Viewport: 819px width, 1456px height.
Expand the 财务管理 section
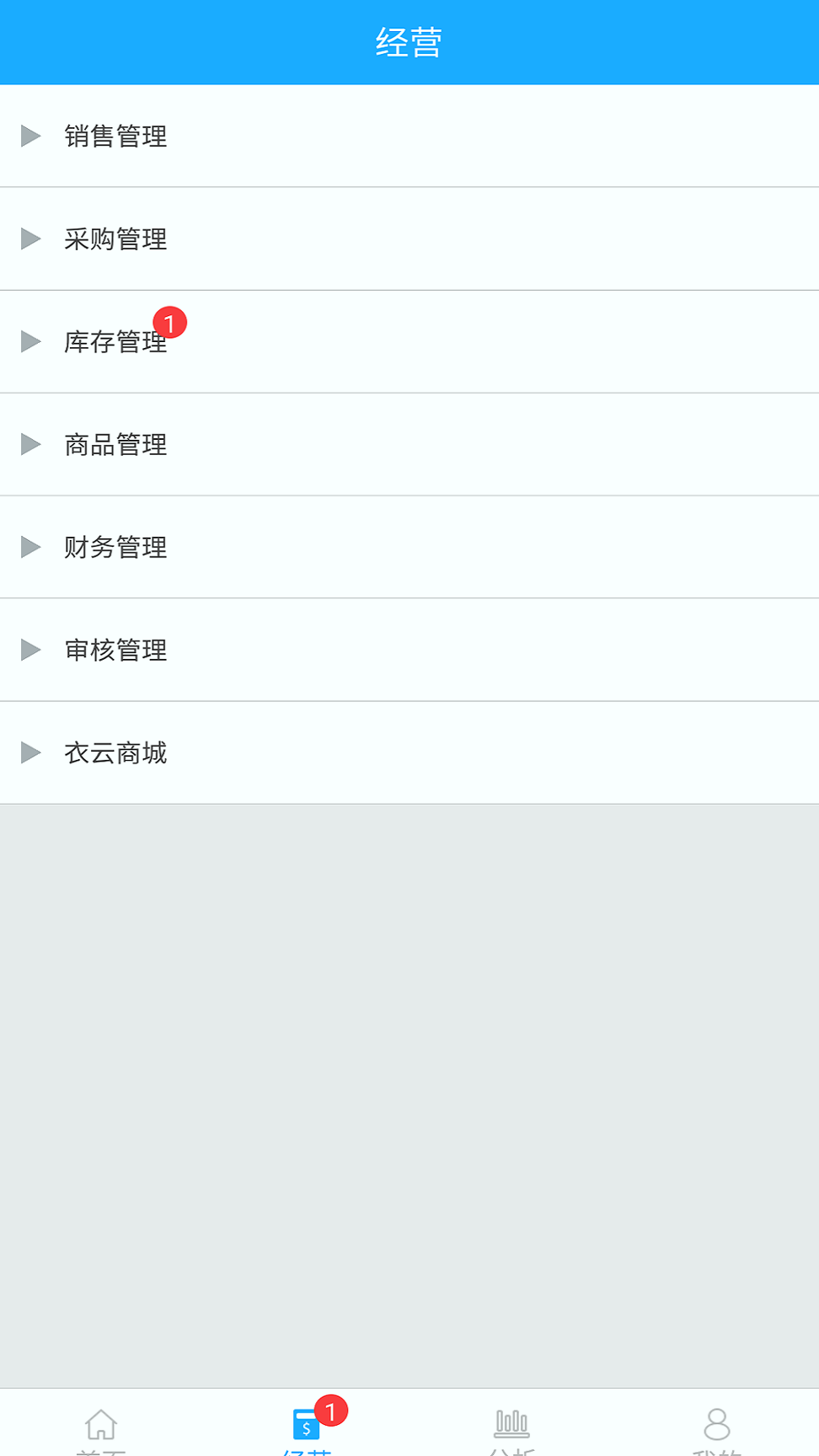(115, 548)
